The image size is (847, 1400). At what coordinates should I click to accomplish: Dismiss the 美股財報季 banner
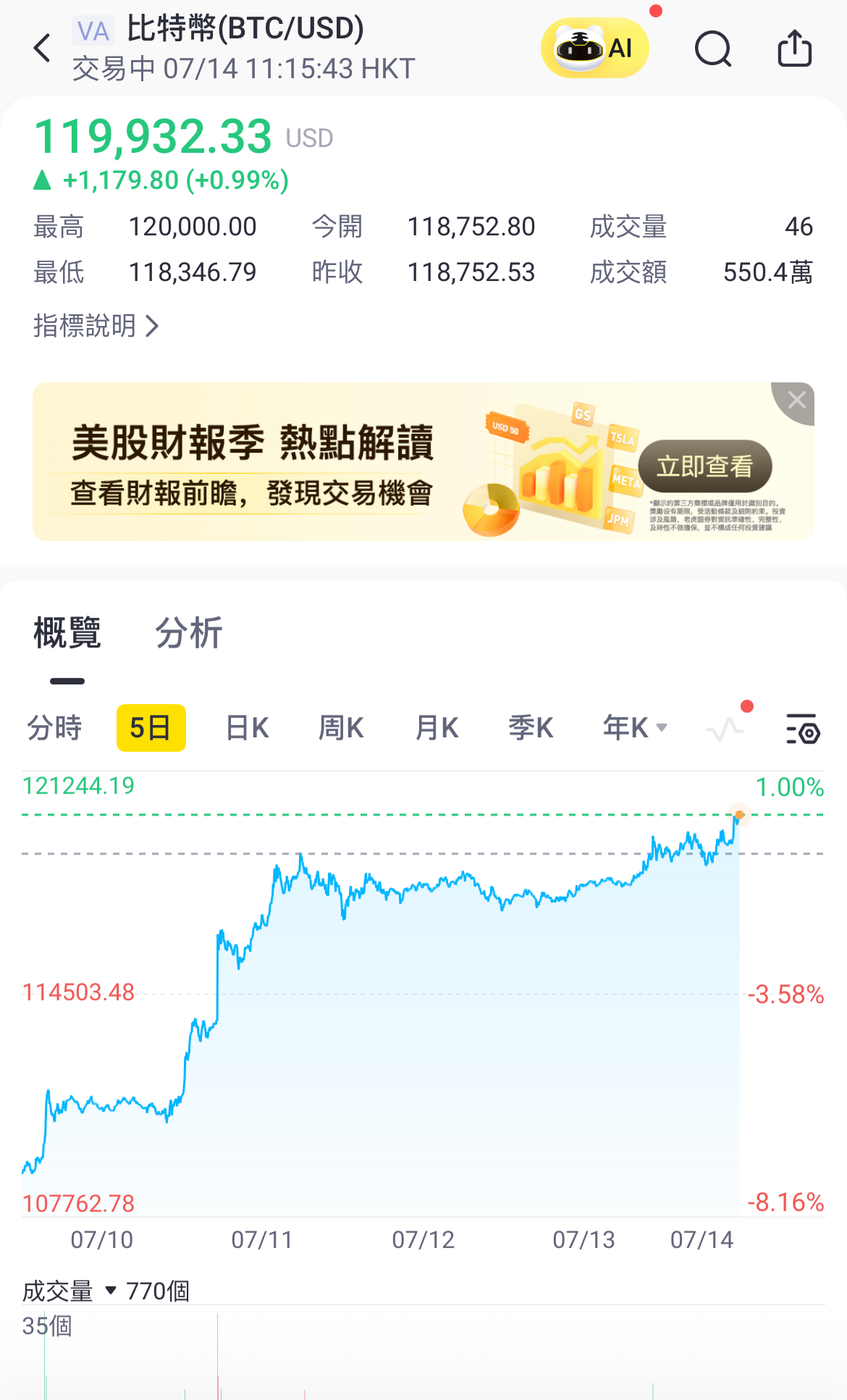point(796,400)
